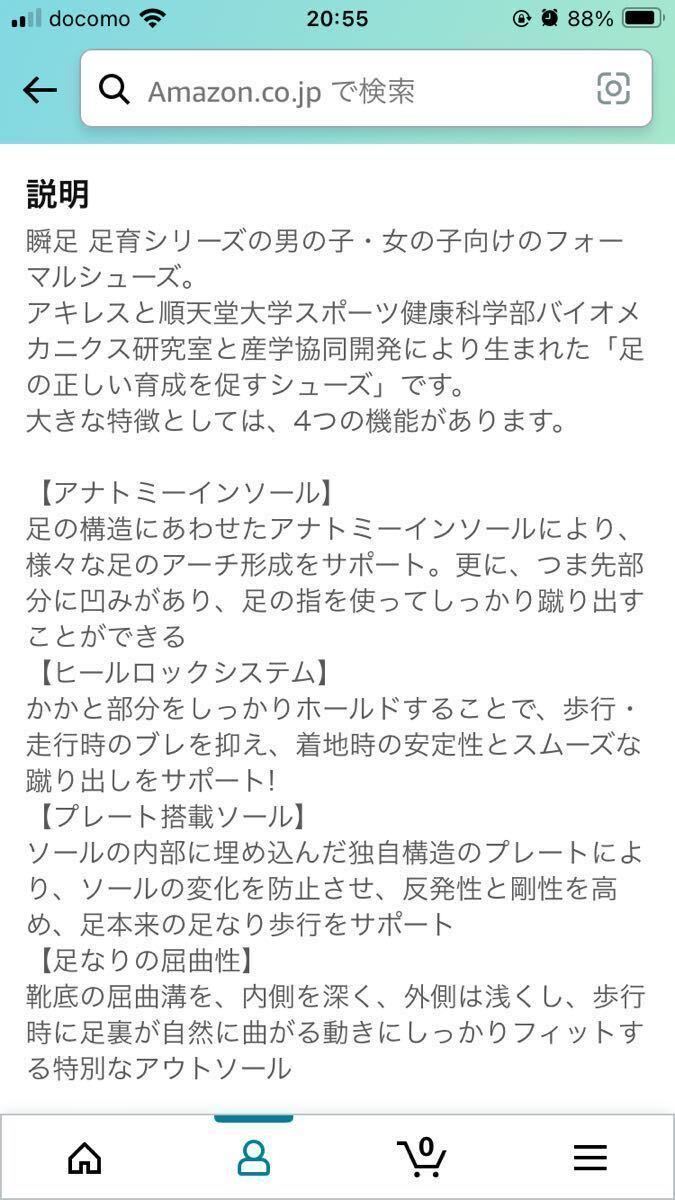Image resolution: width=675 pixels, height=1200 pixels.
Task: Open the account profile tab
Action: 253,1157
